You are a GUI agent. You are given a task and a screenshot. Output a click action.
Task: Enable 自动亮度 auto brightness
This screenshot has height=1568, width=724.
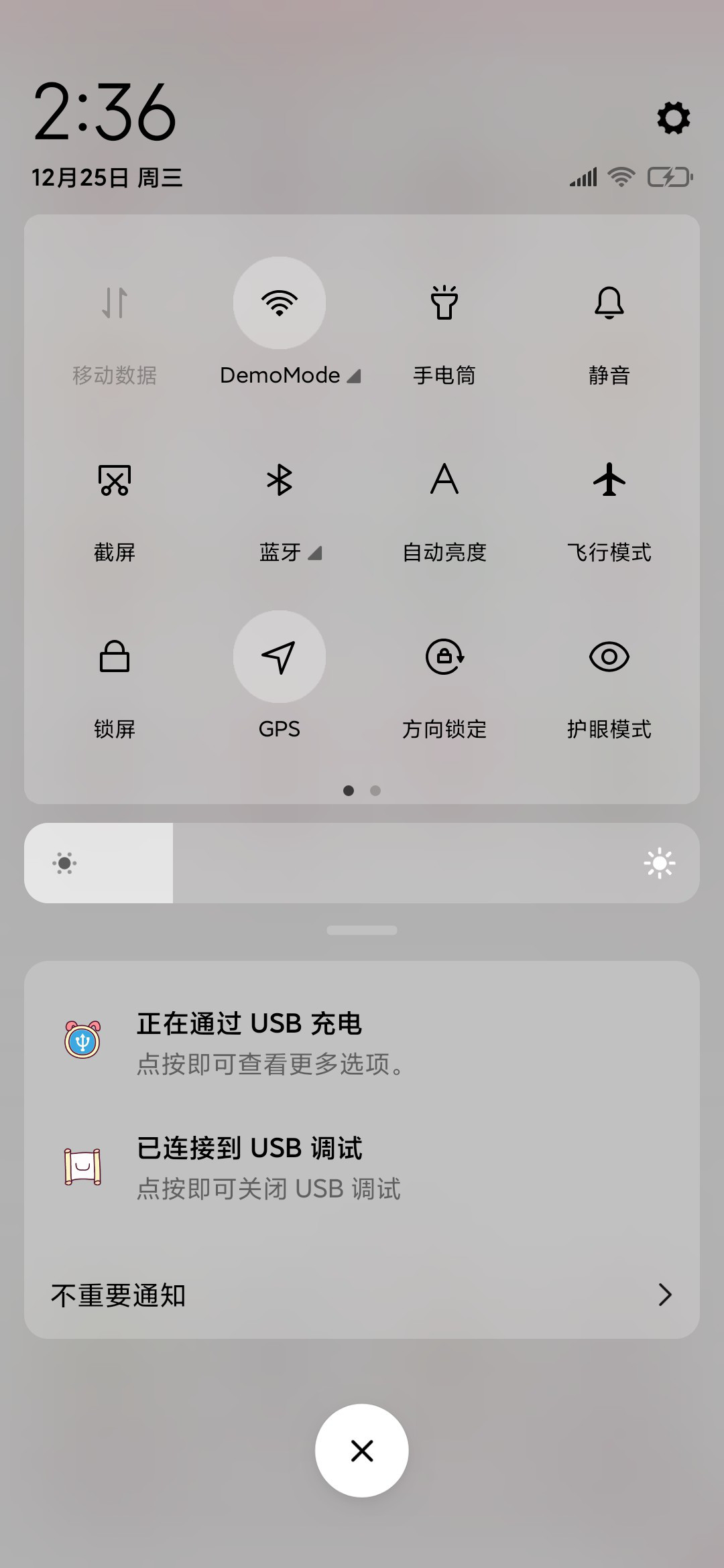pyautogui.click(x=444, y=480)
